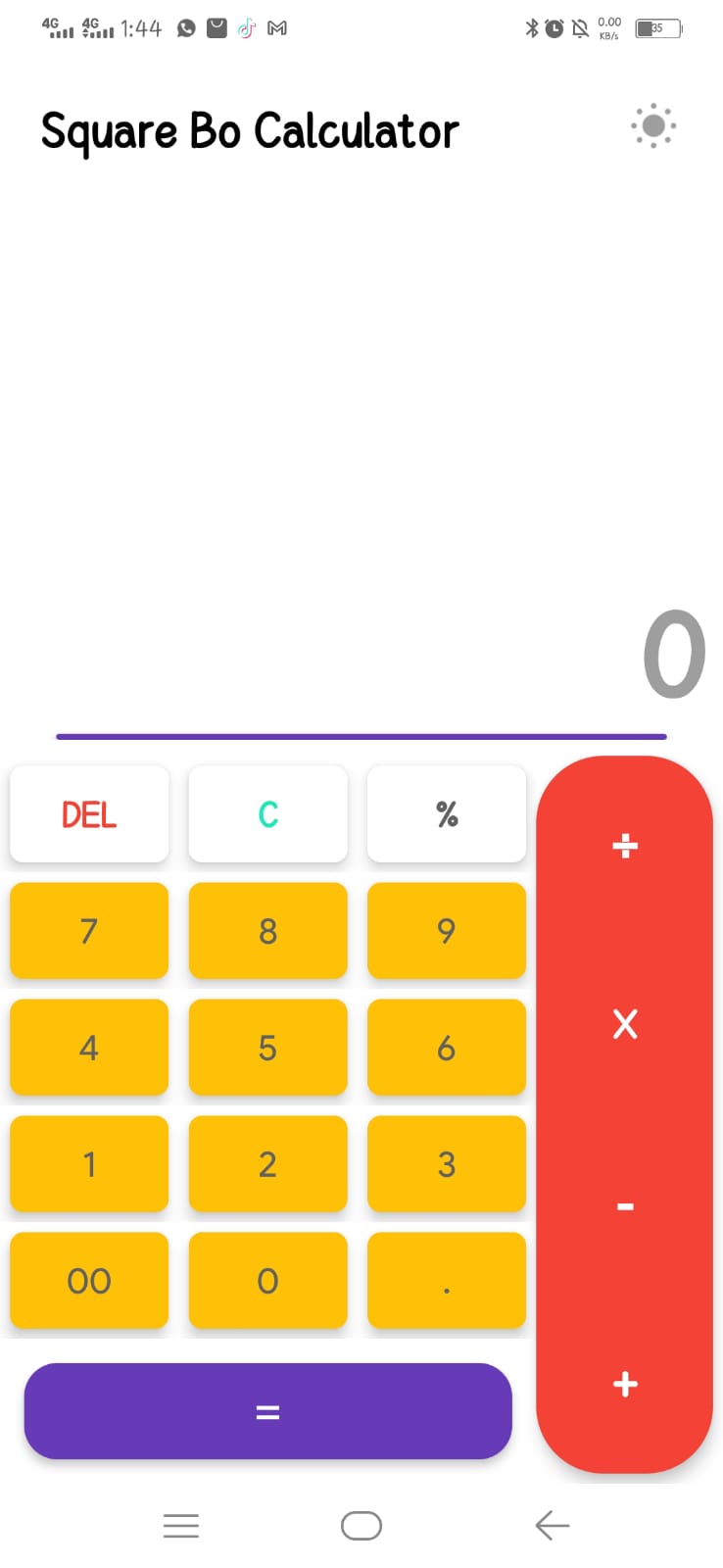
Task: Tap the number 9 key
Action: pos(447,931)
